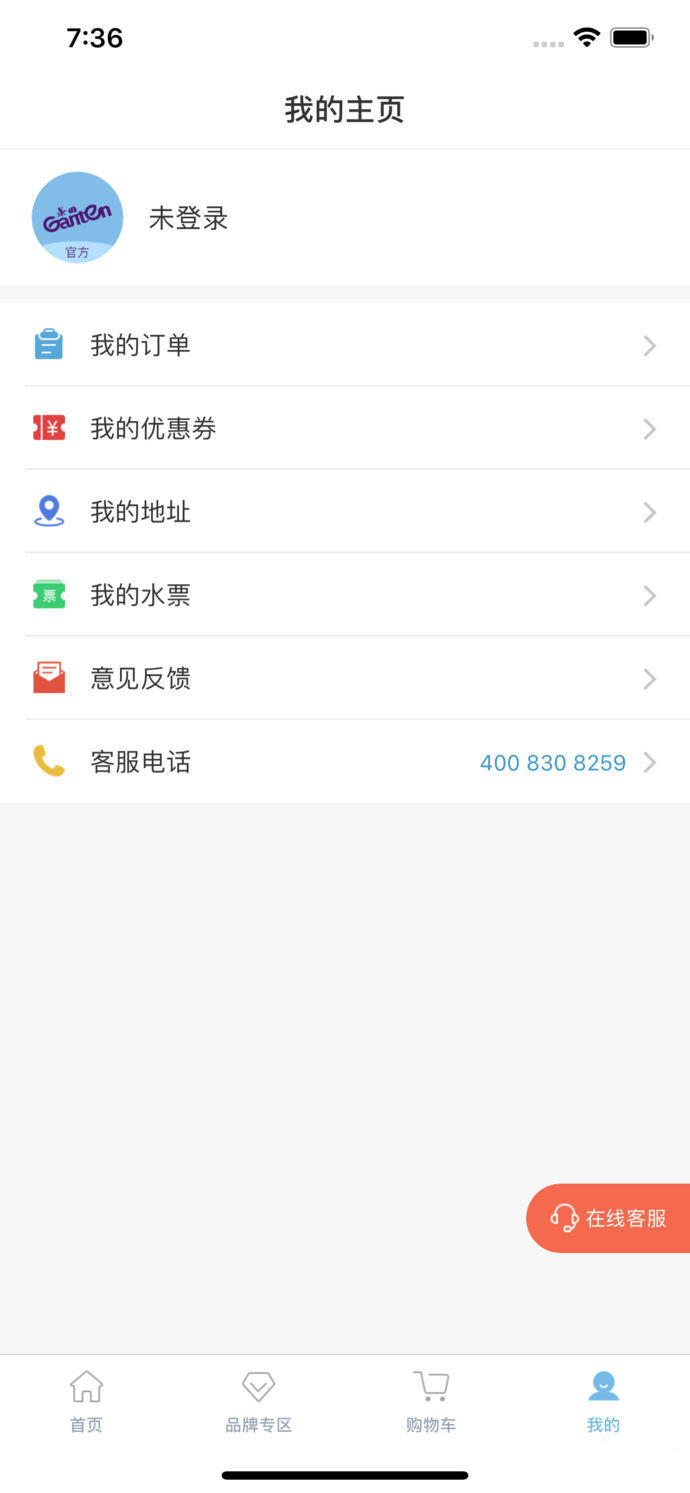The height and width of the screenshot is (1493, 690).
Task: Call 客服电话 400 830 8259
Action: tap(552, 763)
